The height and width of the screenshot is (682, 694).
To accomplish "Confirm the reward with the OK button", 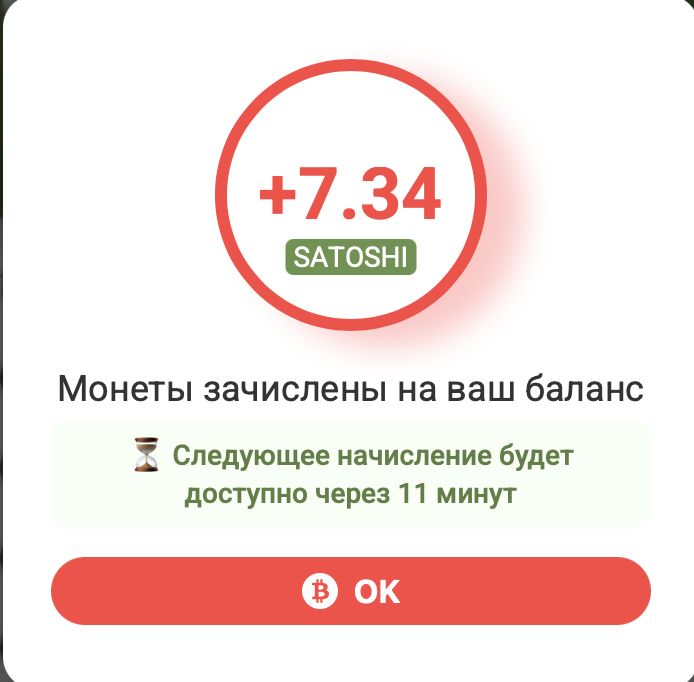I will click(x=350, y=591).
